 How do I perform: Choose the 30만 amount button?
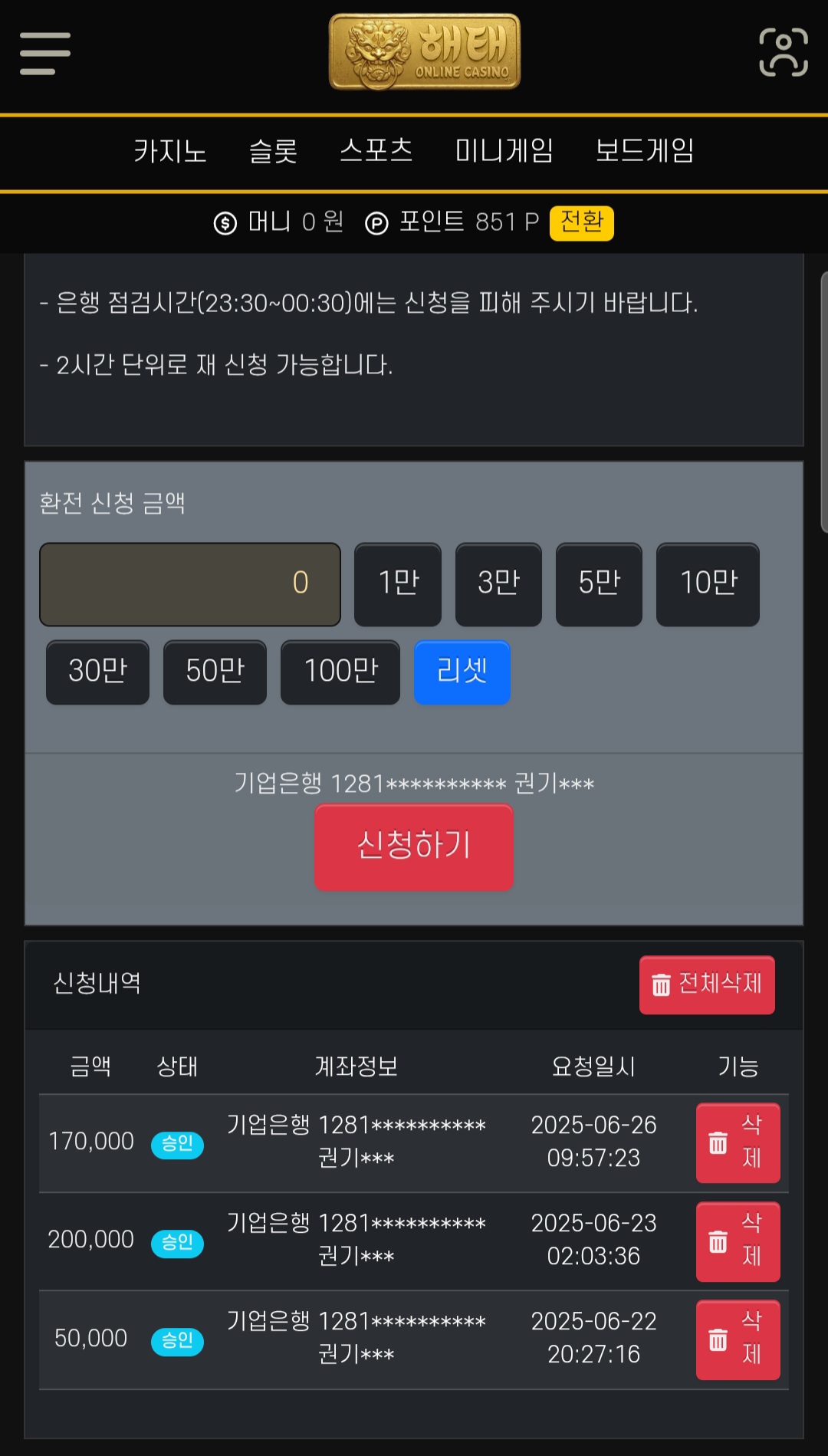point(97,672)
